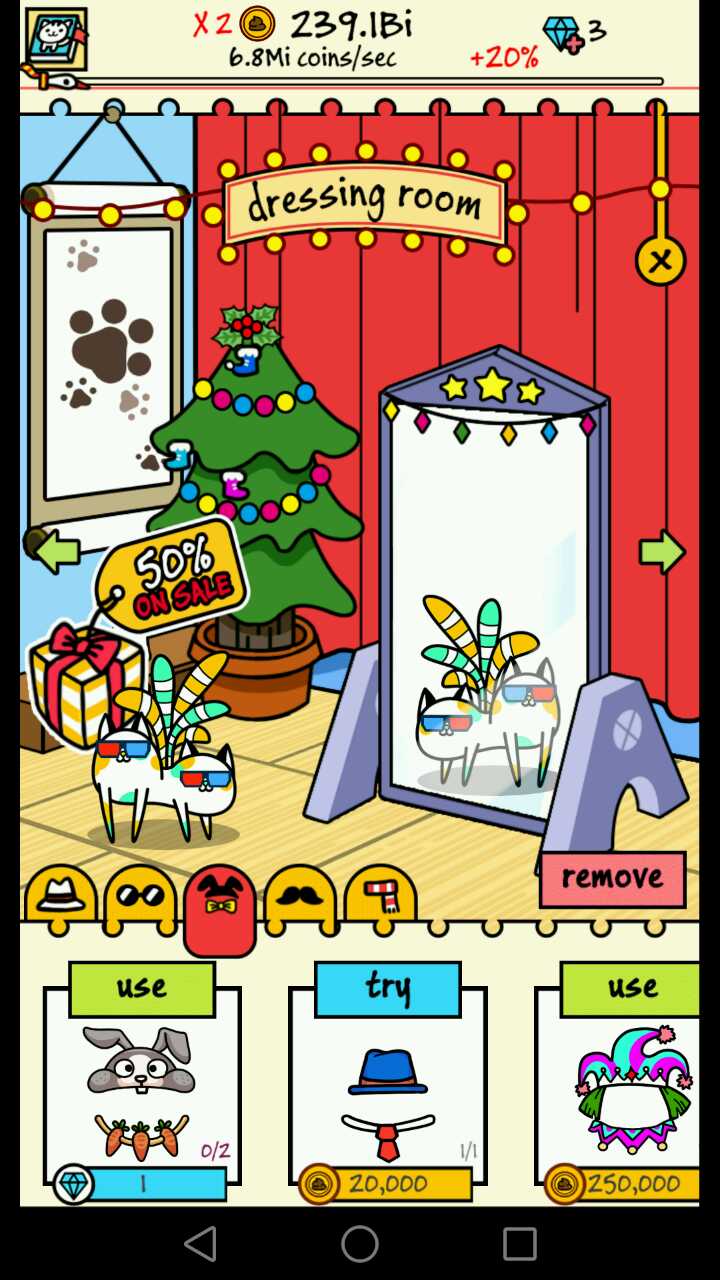Switch to the glasses tab
This screenshot has width=720, height=1280.
[x=140, y=893]
